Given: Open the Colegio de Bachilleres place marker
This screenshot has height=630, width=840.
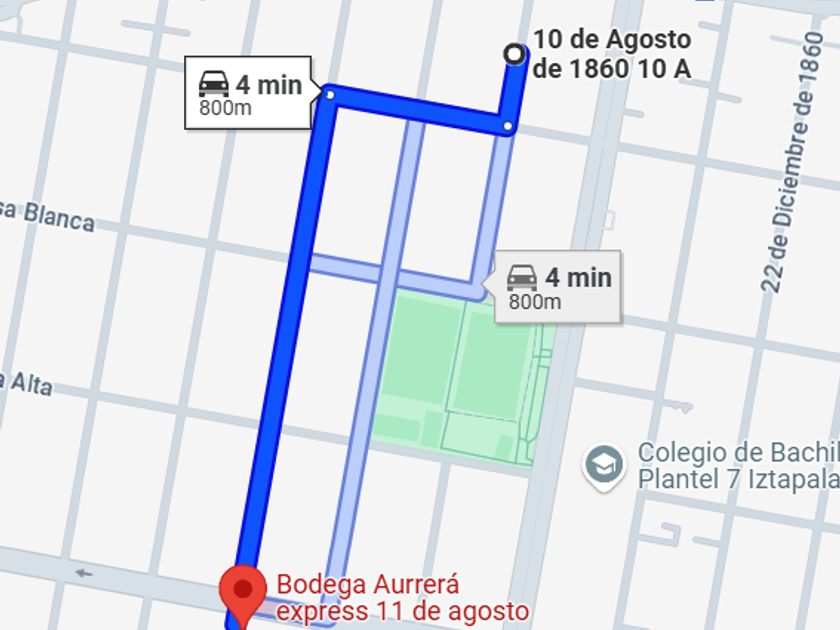Looking at the screenshot, I should pos(604,466).
